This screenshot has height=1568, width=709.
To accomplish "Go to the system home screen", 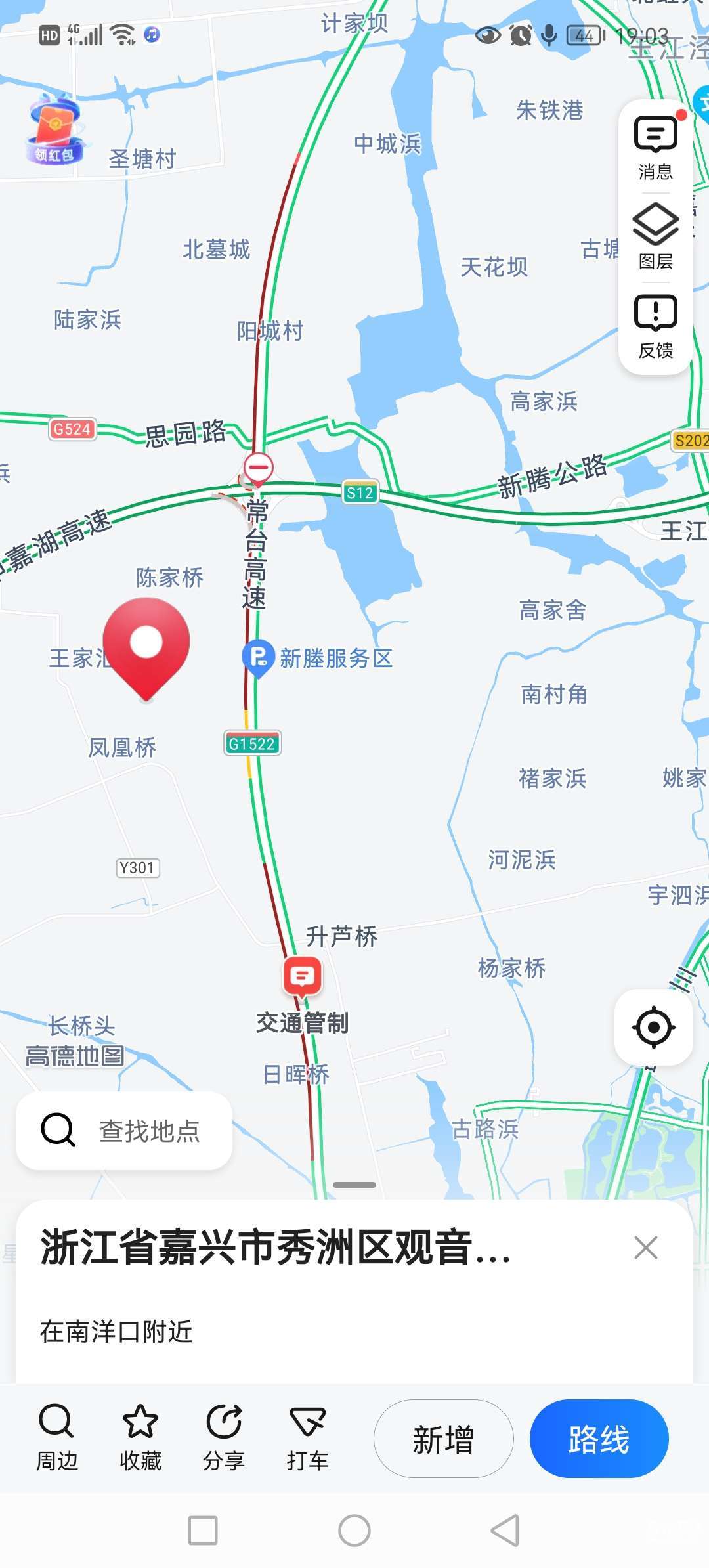I will coord(354,1531).
